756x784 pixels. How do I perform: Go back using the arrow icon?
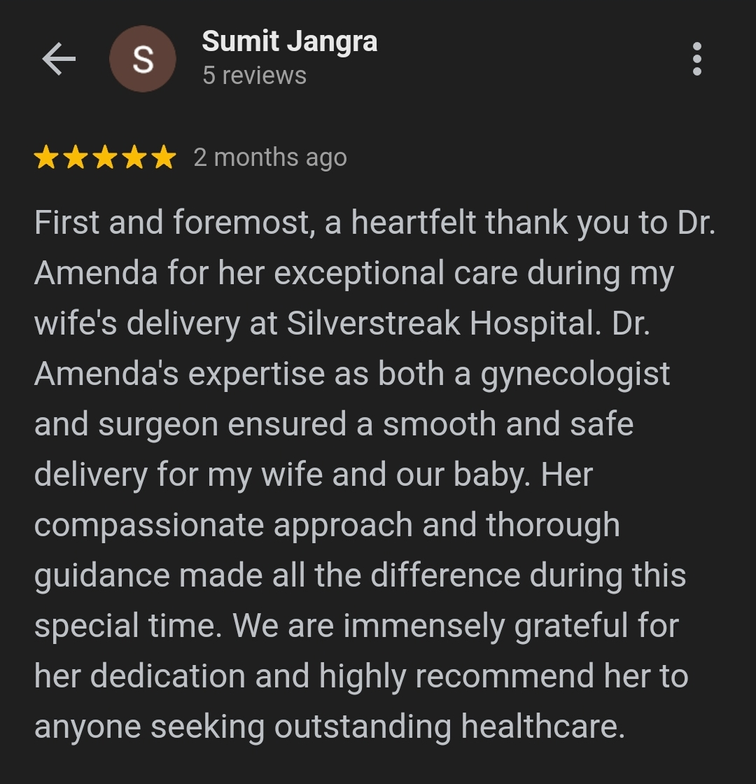point(59,59)
